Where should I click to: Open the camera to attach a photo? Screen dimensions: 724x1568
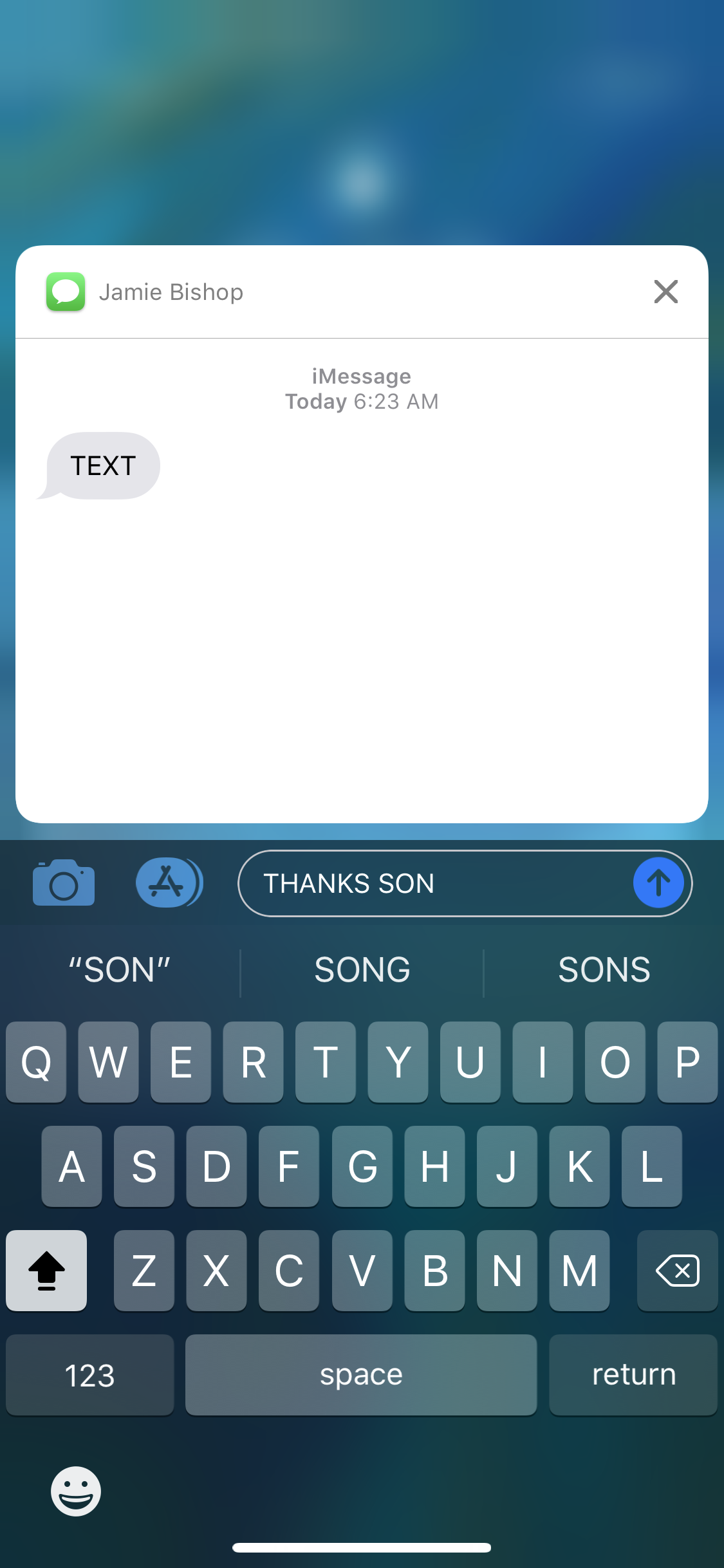pyautogui.click(x=64, y=883)
